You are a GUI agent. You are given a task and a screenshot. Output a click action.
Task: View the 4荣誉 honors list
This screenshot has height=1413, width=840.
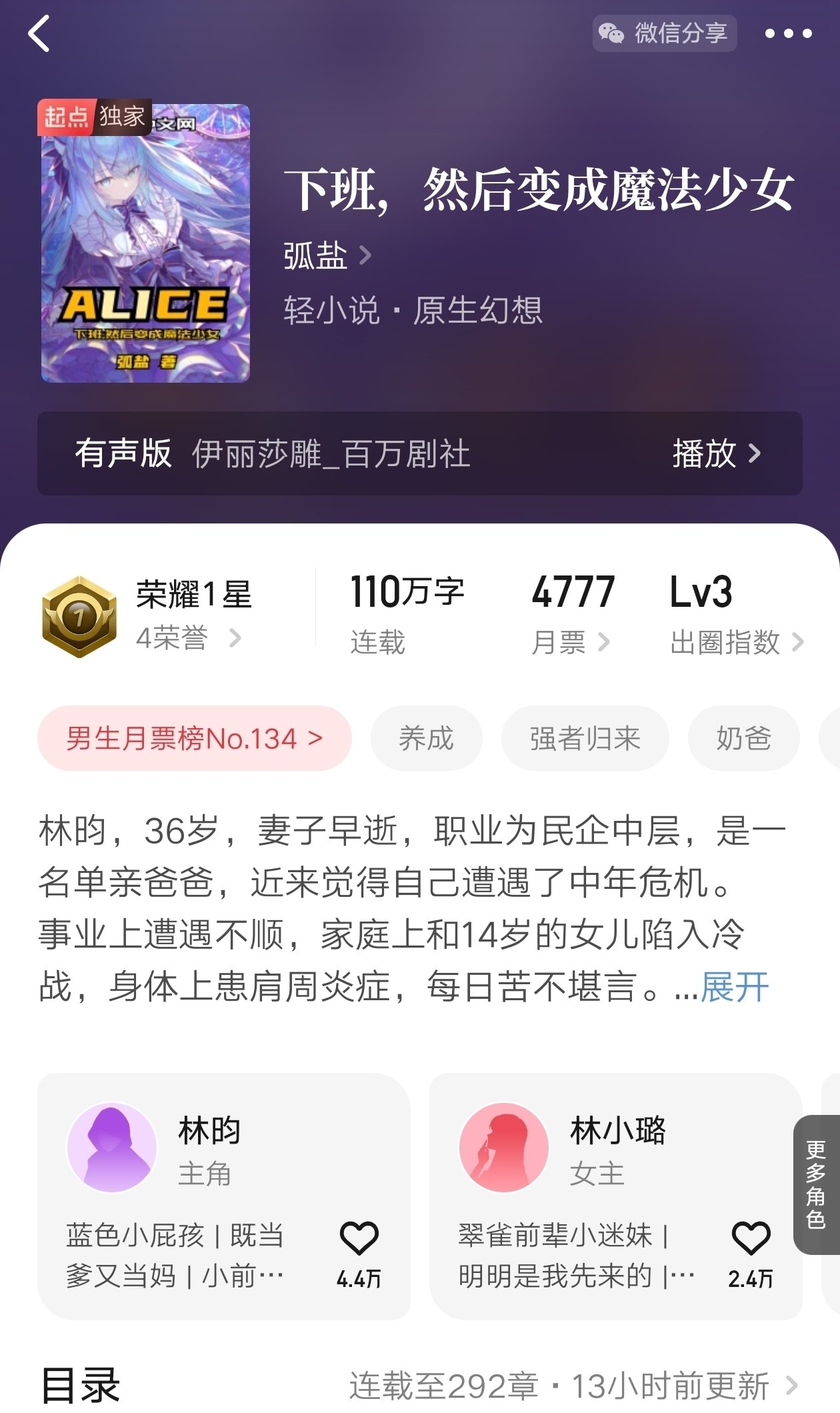(188, 638)
